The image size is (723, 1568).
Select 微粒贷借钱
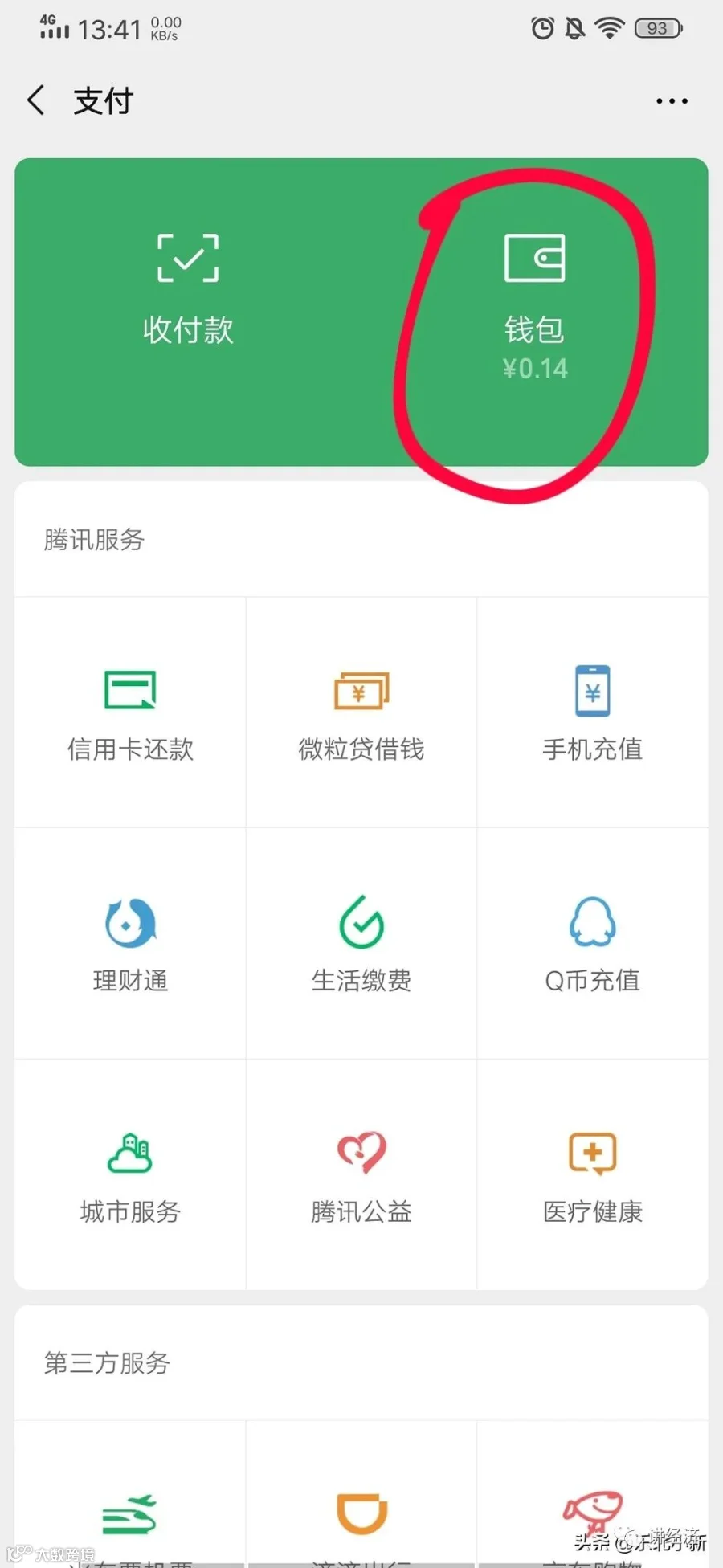[361, 713]
